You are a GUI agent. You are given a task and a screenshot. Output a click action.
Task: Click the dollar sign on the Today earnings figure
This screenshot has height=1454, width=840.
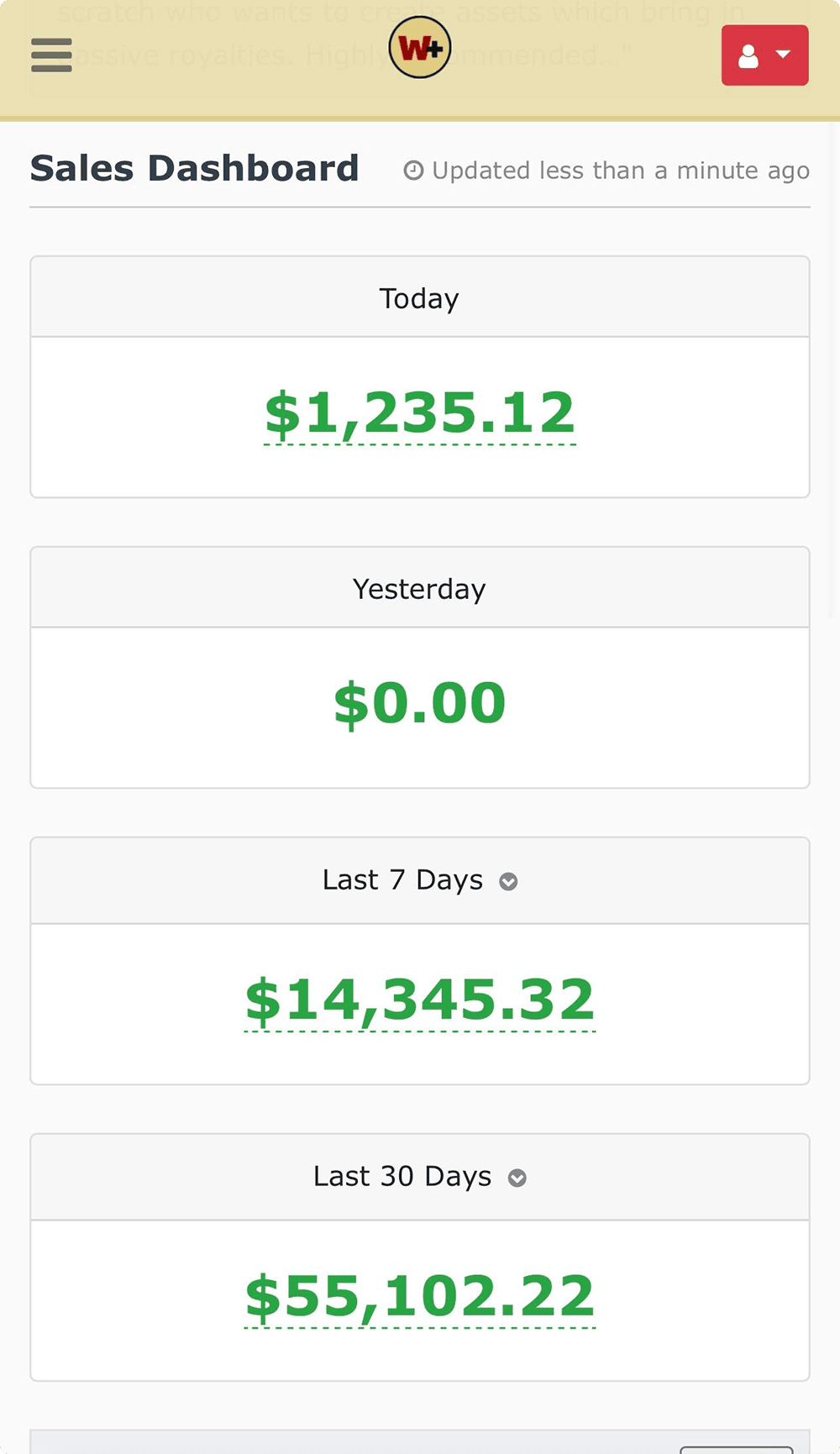pyautogui.click(x=282, y=412)
